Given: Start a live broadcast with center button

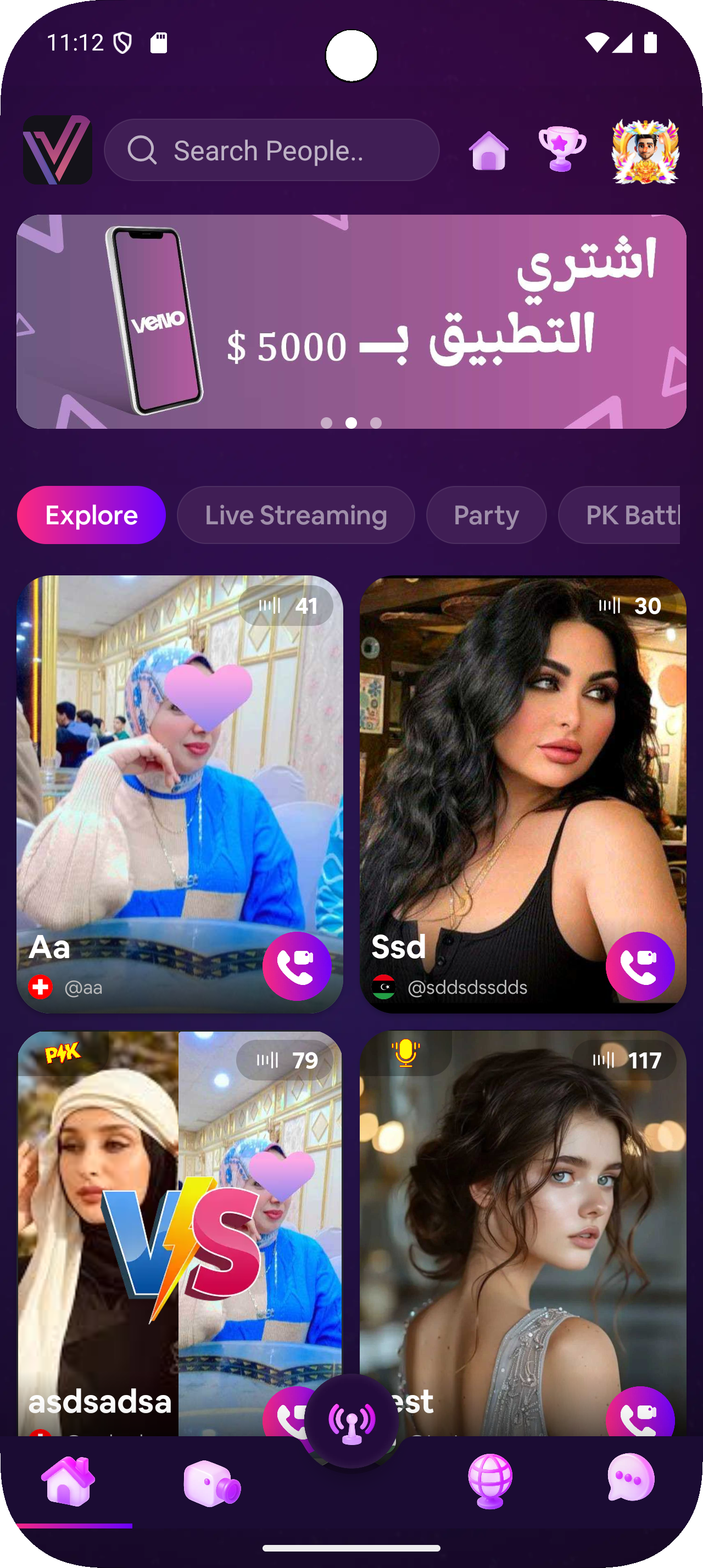Looking at the screenshot, I should 351,1420.
